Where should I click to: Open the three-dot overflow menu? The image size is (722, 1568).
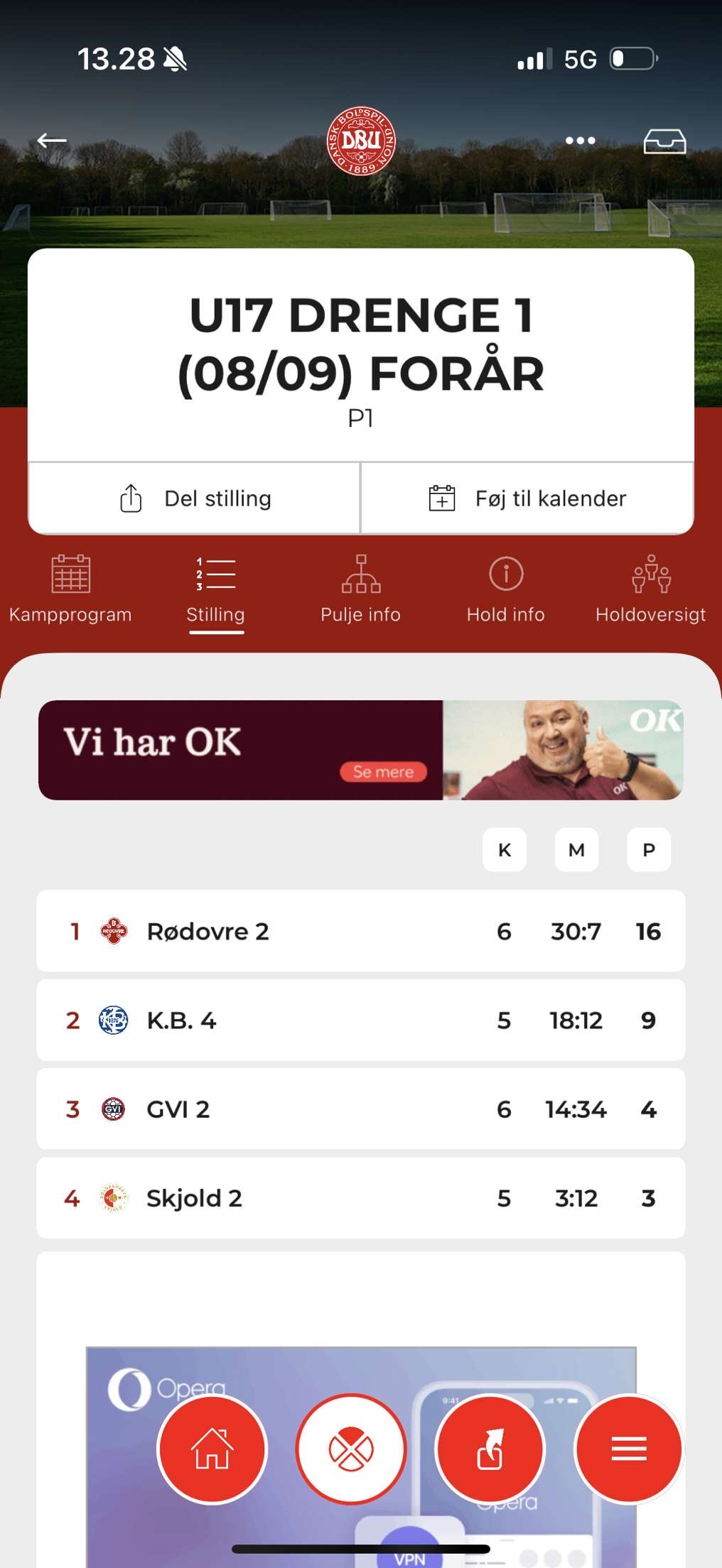point(580,141)
